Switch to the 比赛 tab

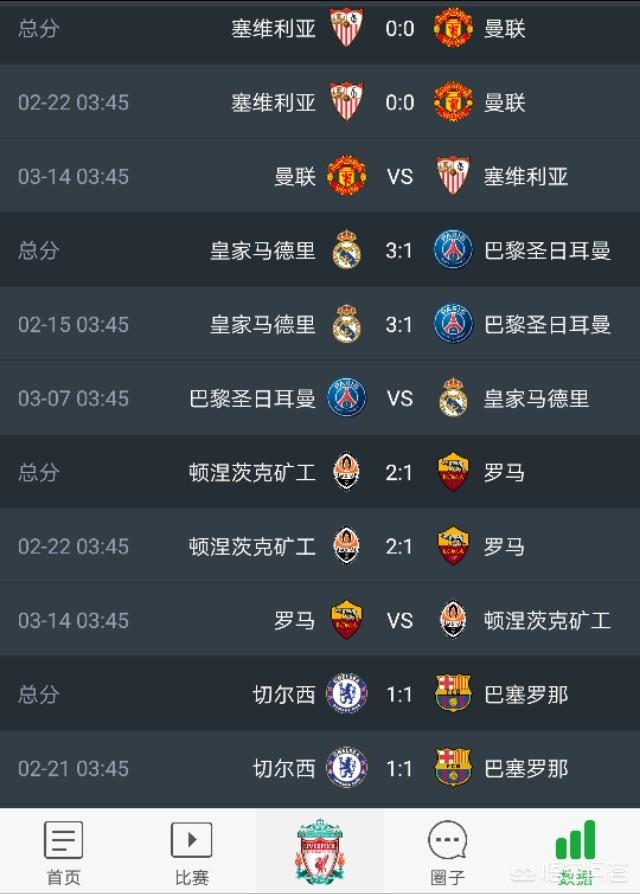191,852
